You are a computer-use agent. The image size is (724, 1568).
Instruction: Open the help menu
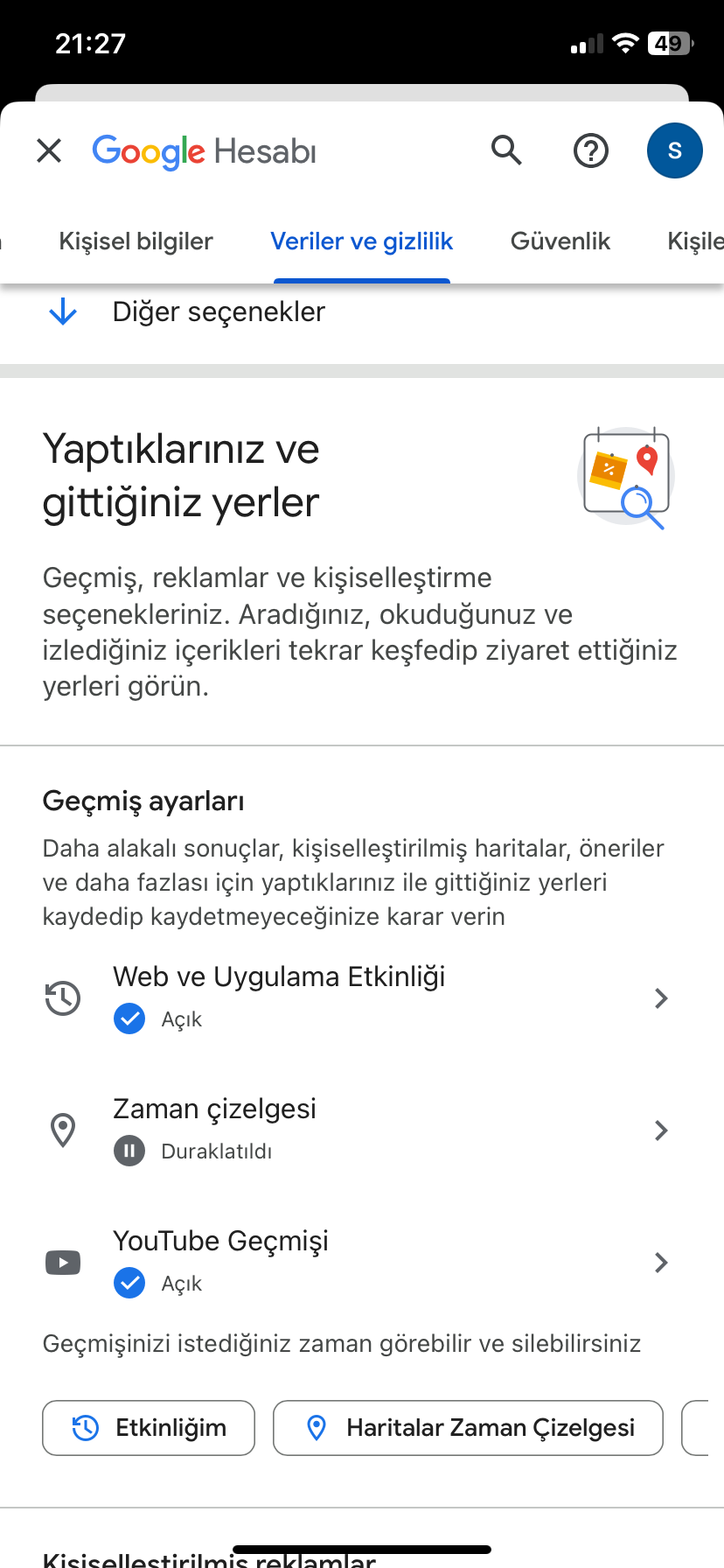point(590,150)
